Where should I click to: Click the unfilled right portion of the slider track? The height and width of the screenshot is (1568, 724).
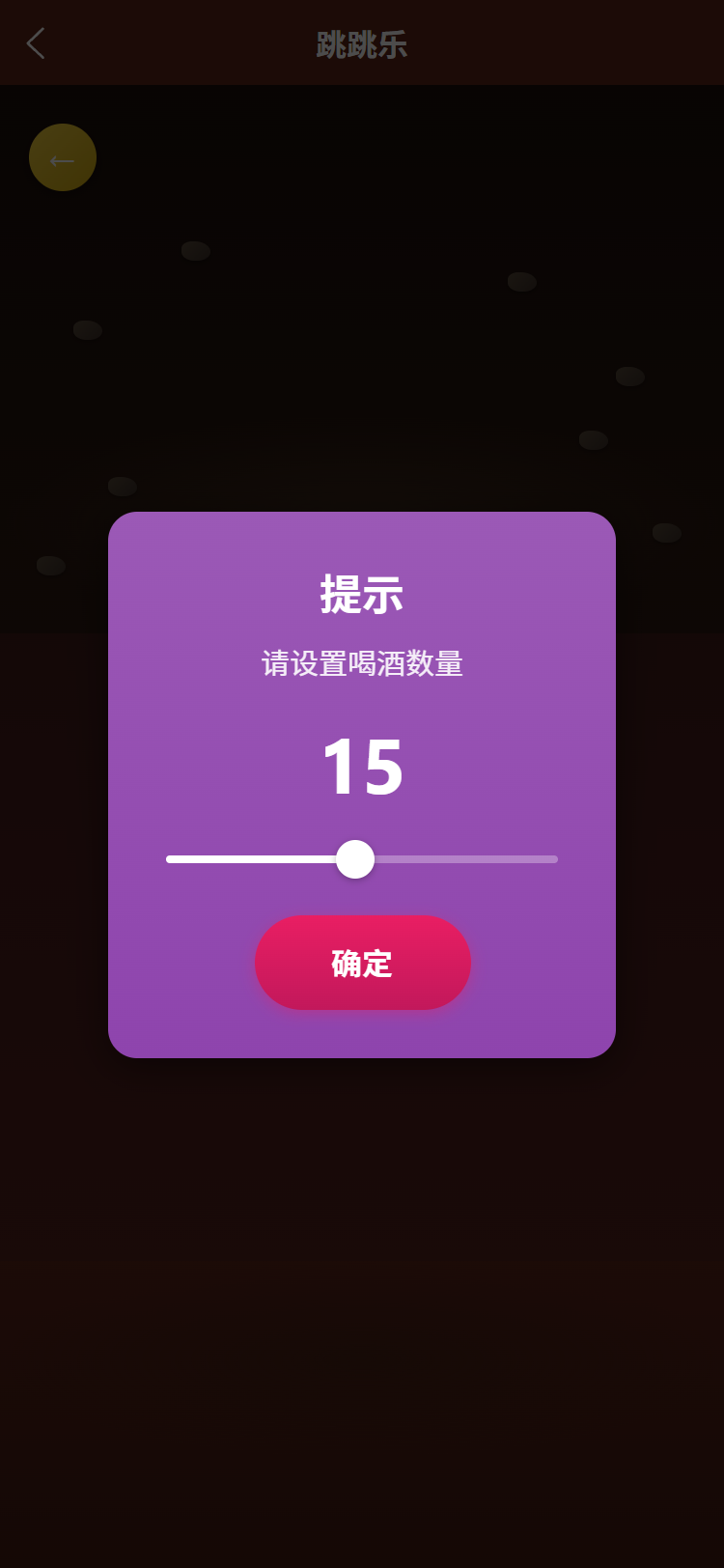tap(463, 858)
